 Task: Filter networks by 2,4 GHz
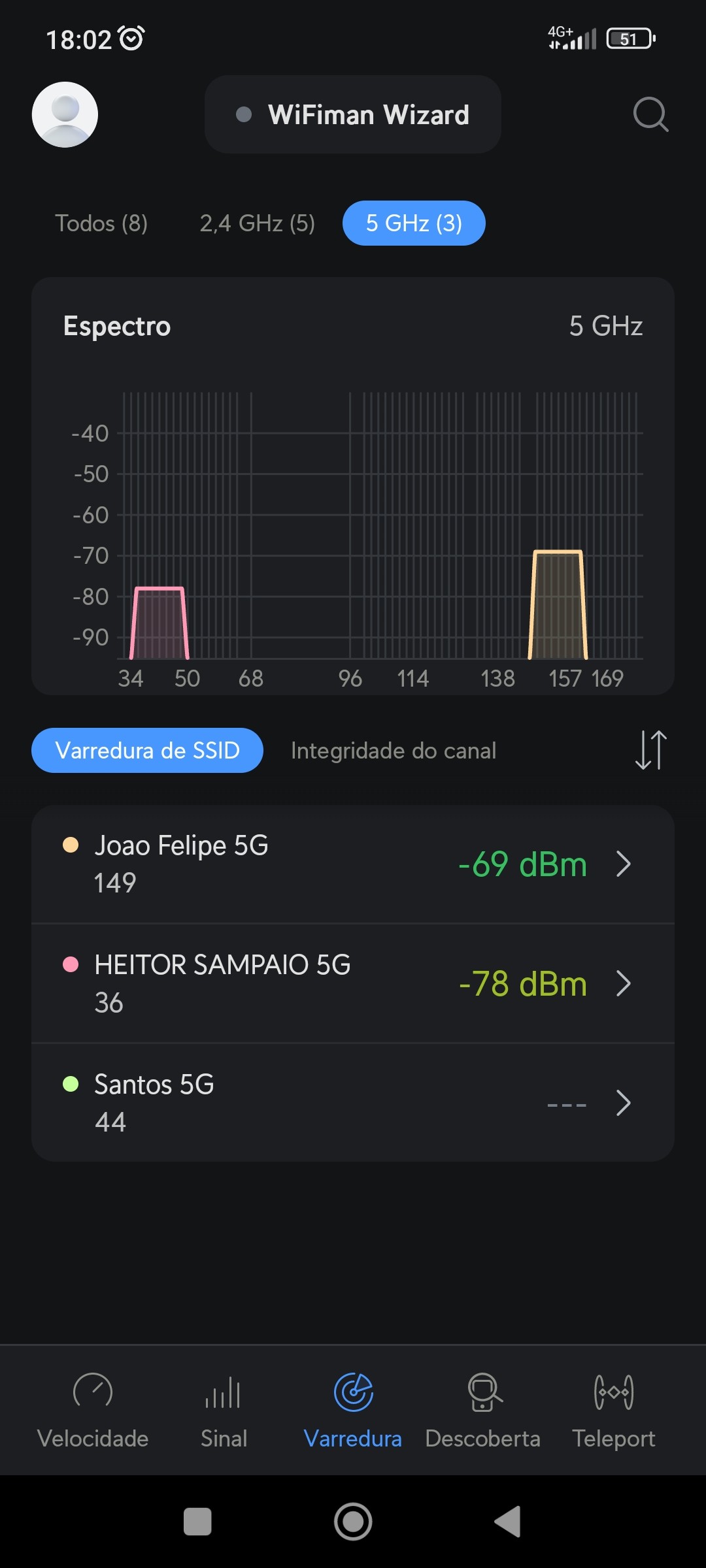click(x=257, y=223)
